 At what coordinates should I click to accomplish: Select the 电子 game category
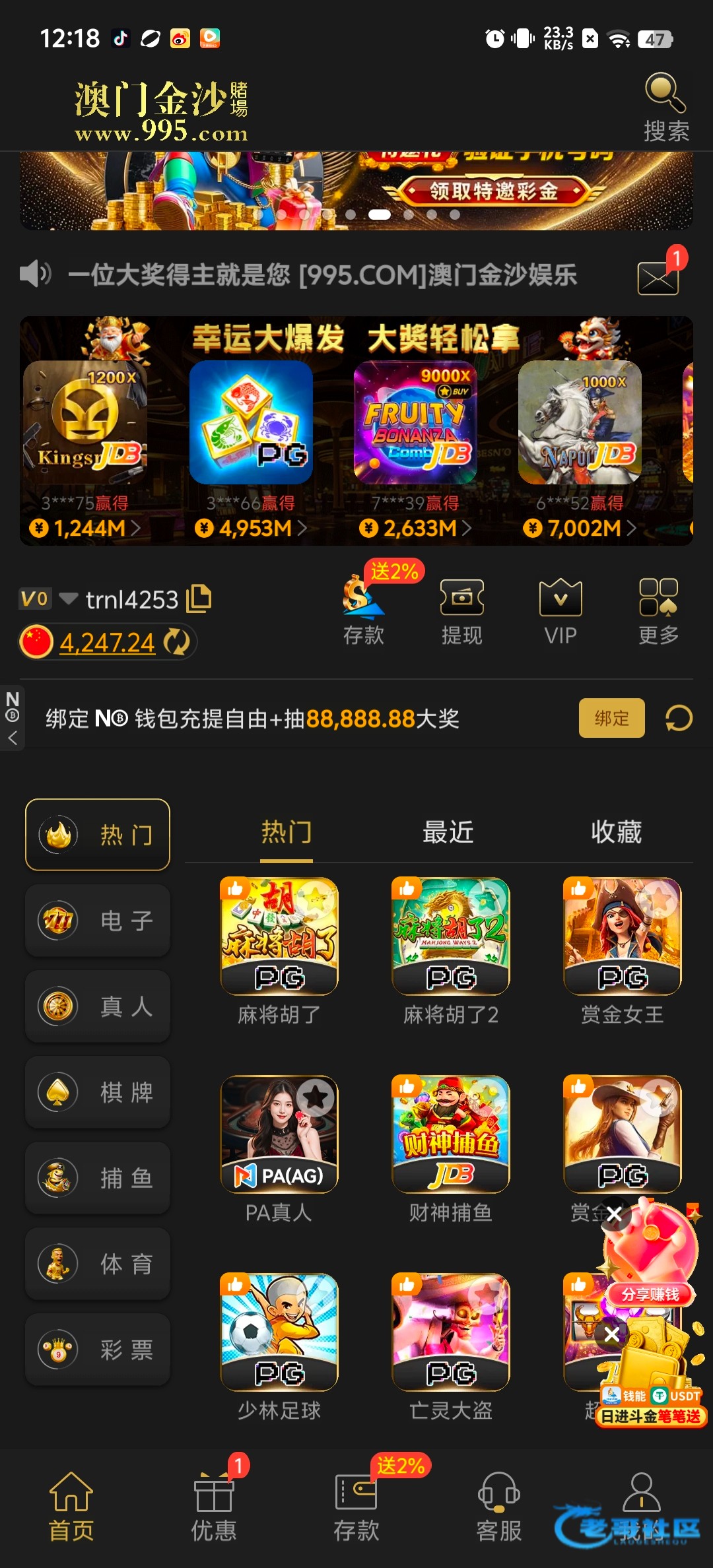click(x=98, y=921)
